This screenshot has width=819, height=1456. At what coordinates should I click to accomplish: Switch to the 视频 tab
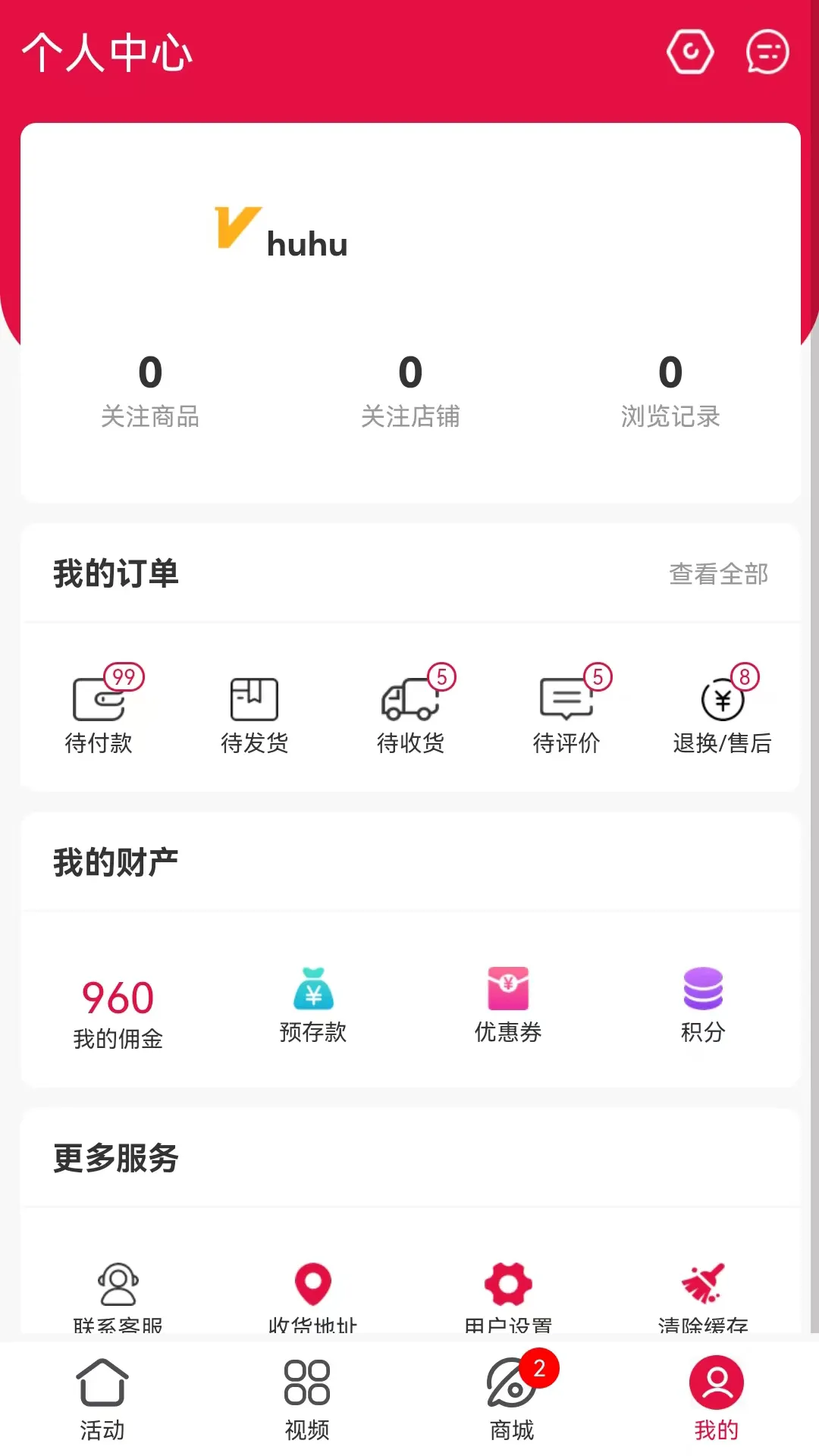click(306, 1399)
